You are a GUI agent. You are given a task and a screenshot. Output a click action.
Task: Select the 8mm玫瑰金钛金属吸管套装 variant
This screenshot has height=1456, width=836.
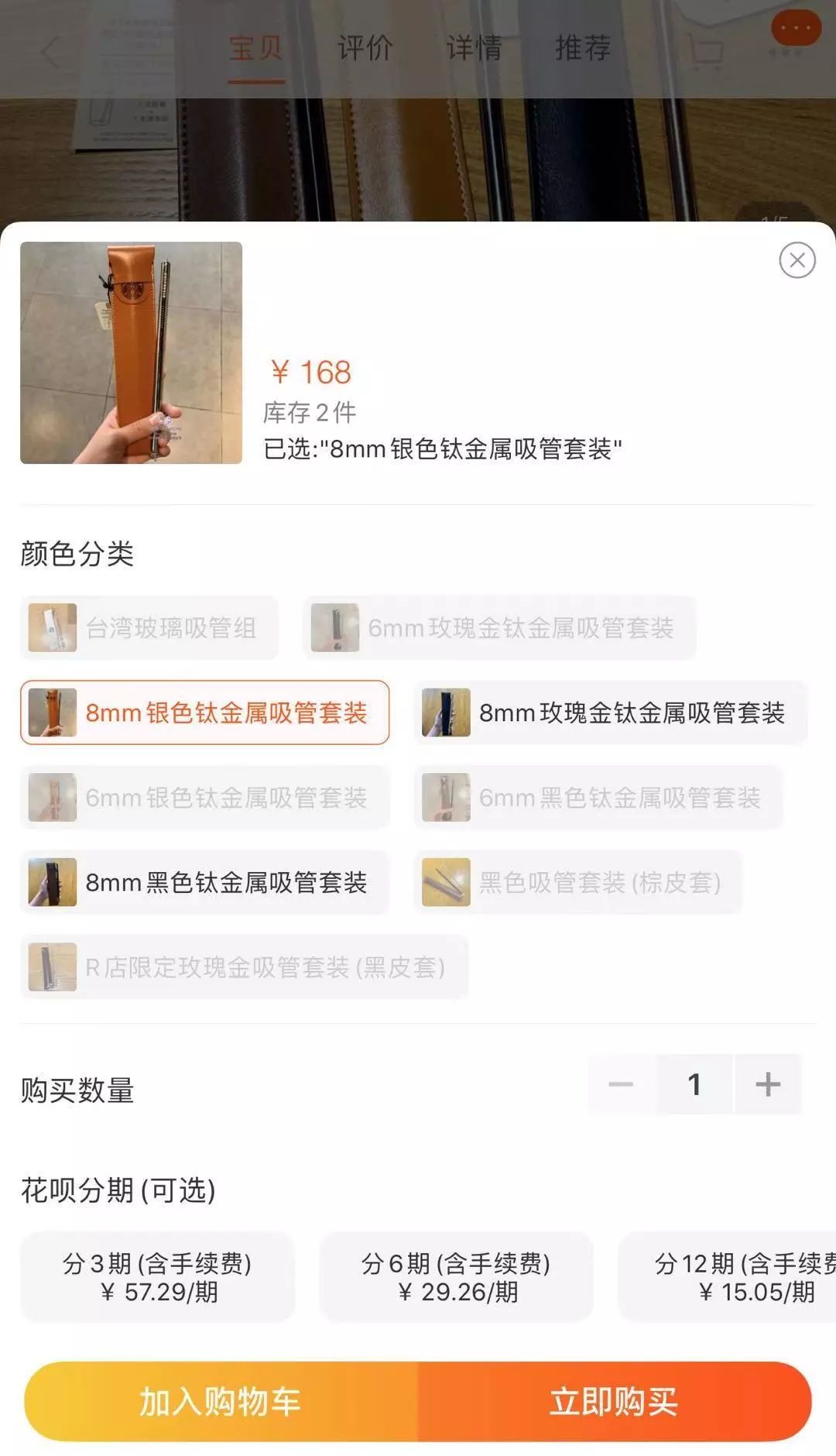coord(612,714)
